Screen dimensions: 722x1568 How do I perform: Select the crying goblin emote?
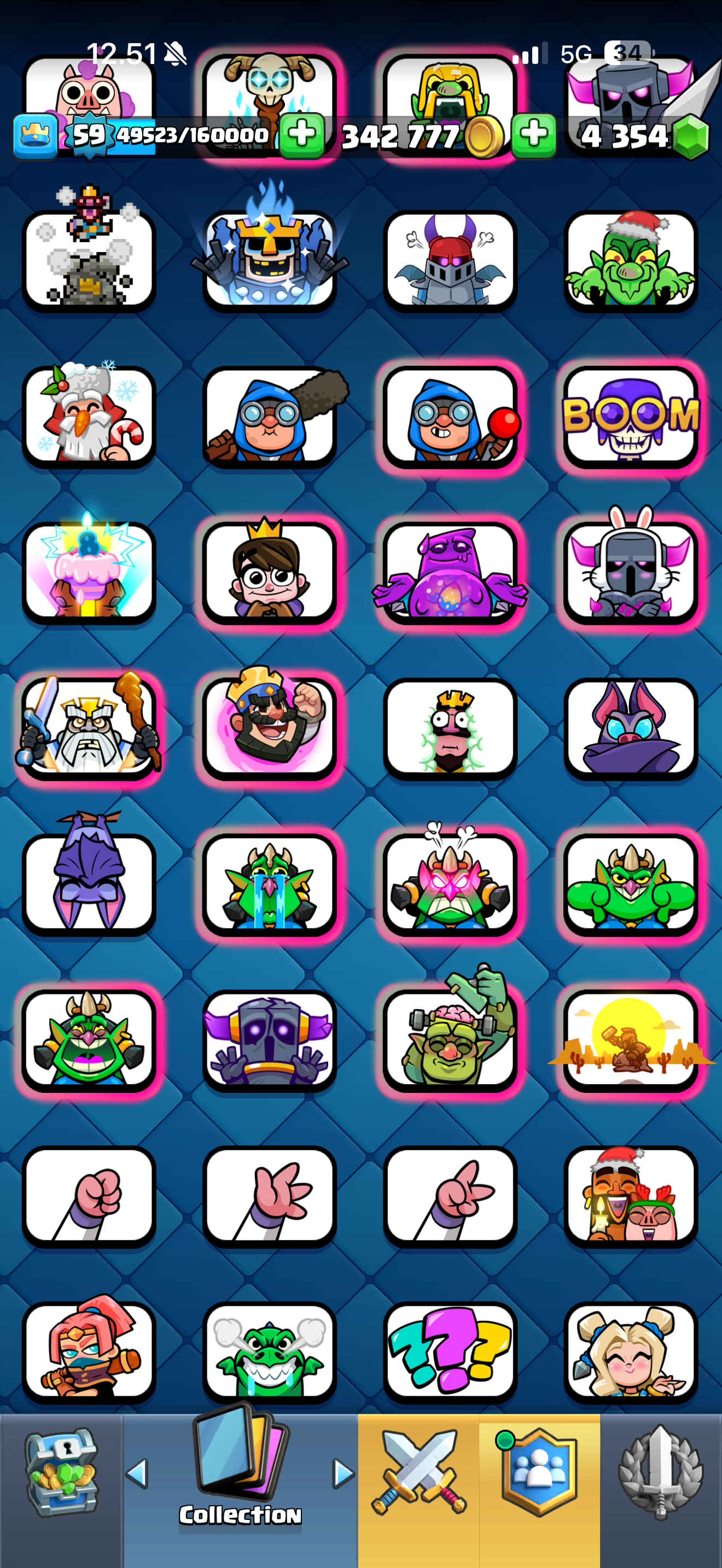[270, 884]
